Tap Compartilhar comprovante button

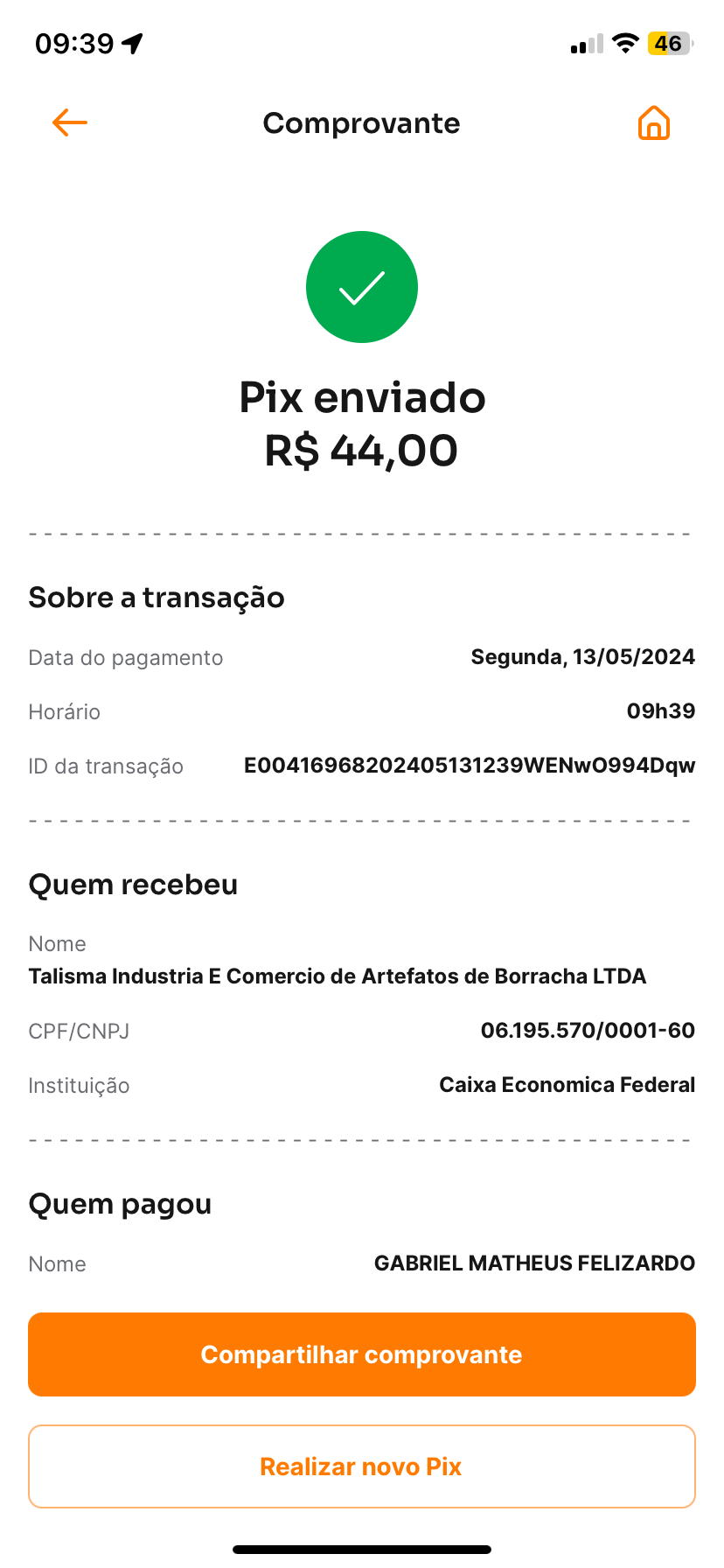[362, 1354]
